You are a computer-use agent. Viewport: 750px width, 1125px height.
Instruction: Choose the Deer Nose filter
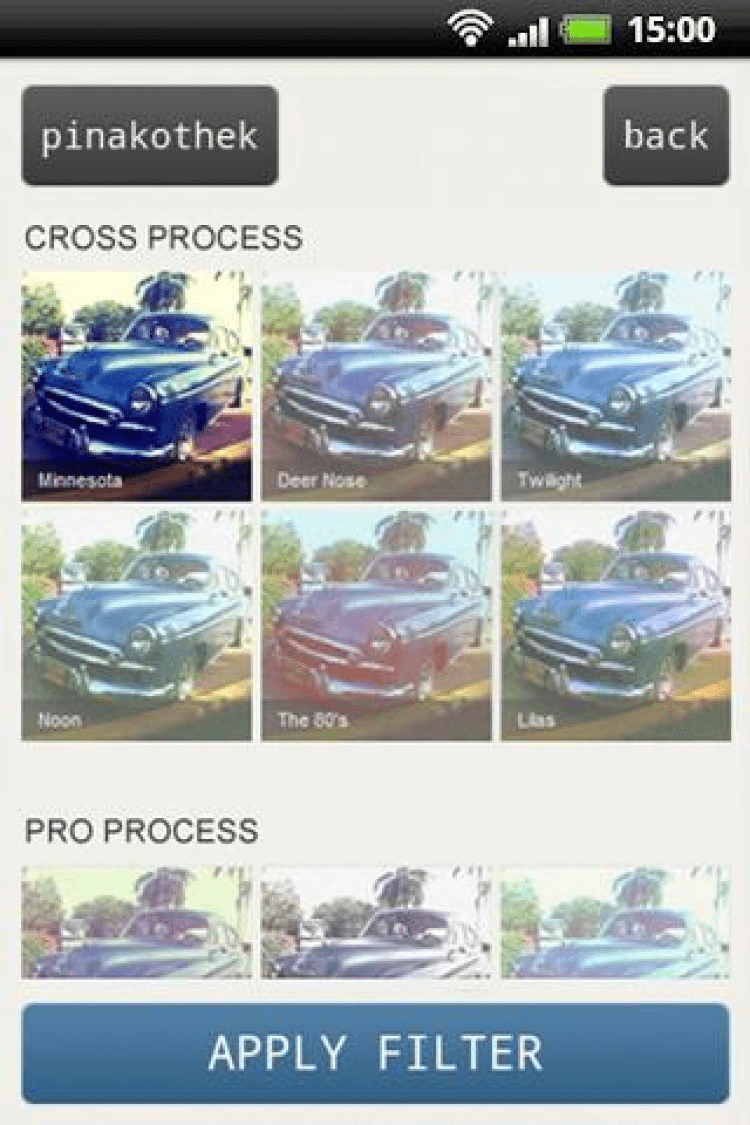point(376,385)
